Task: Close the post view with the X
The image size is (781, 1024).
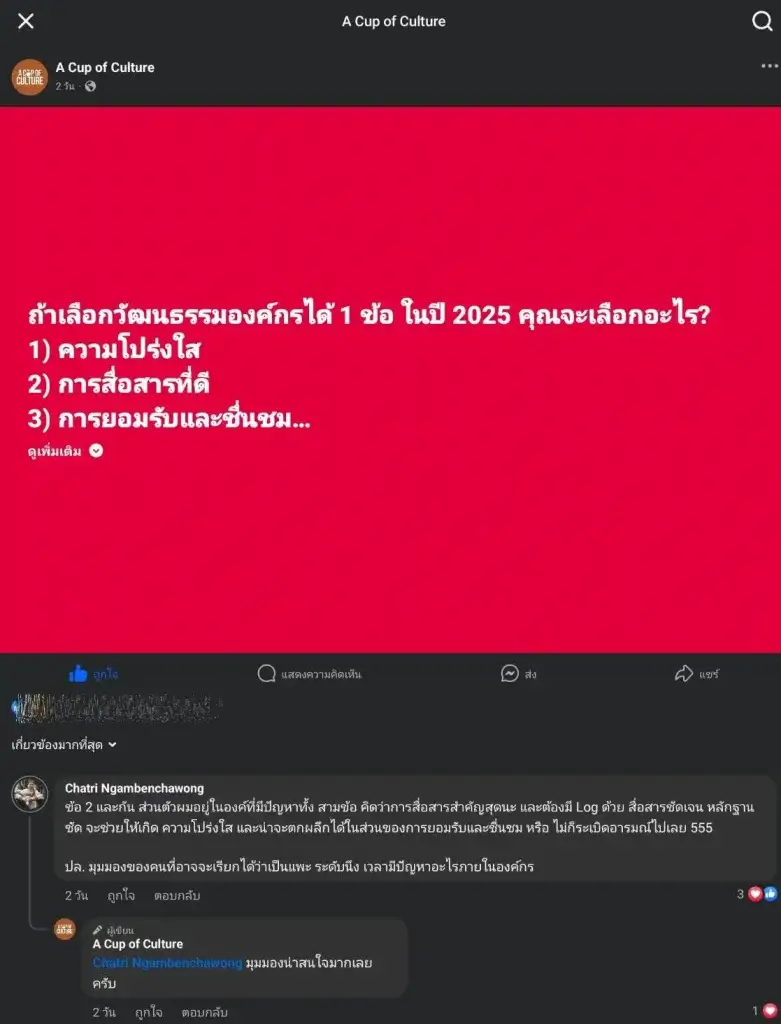Action: [x=26, y=21]
